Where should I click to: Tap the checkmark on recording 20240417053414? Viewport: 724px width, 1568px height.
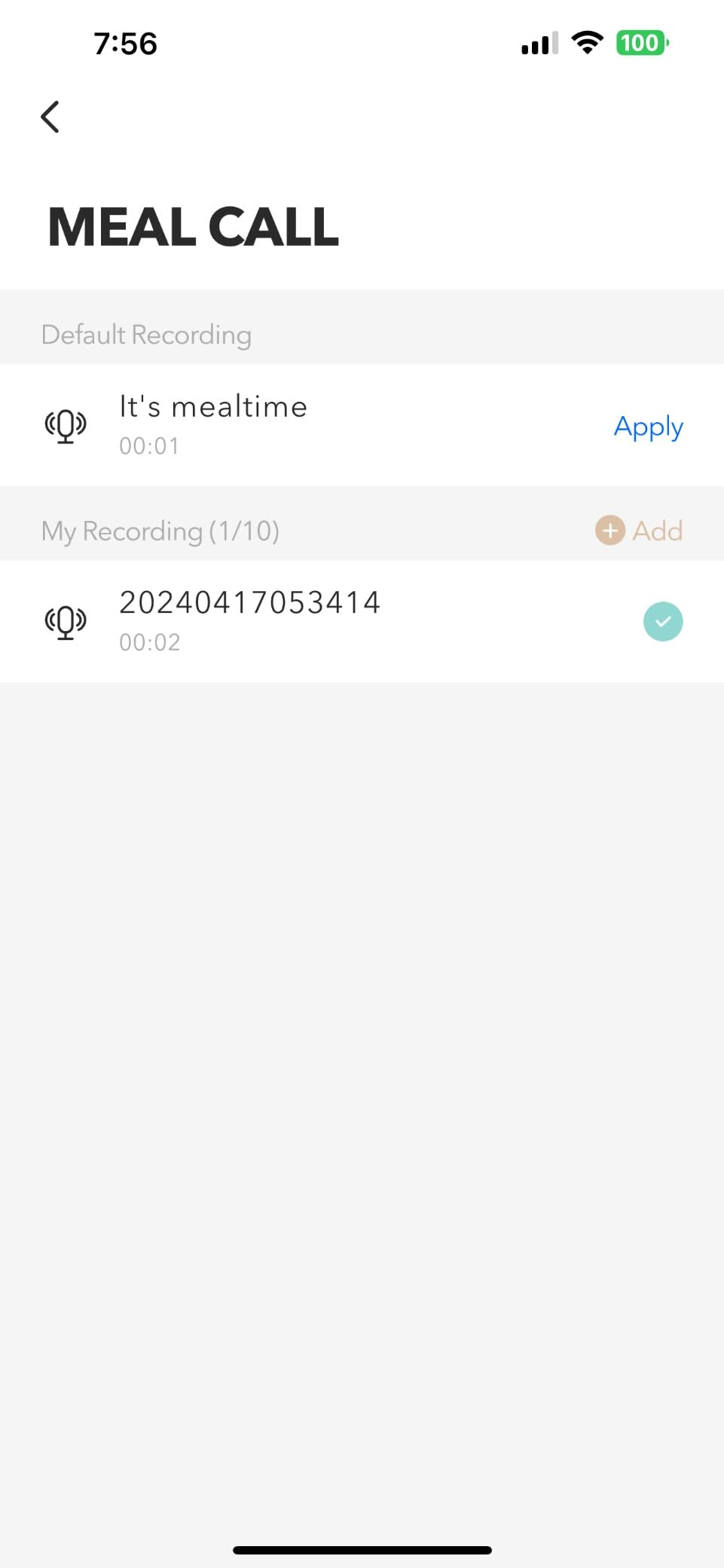pos(663,622)
